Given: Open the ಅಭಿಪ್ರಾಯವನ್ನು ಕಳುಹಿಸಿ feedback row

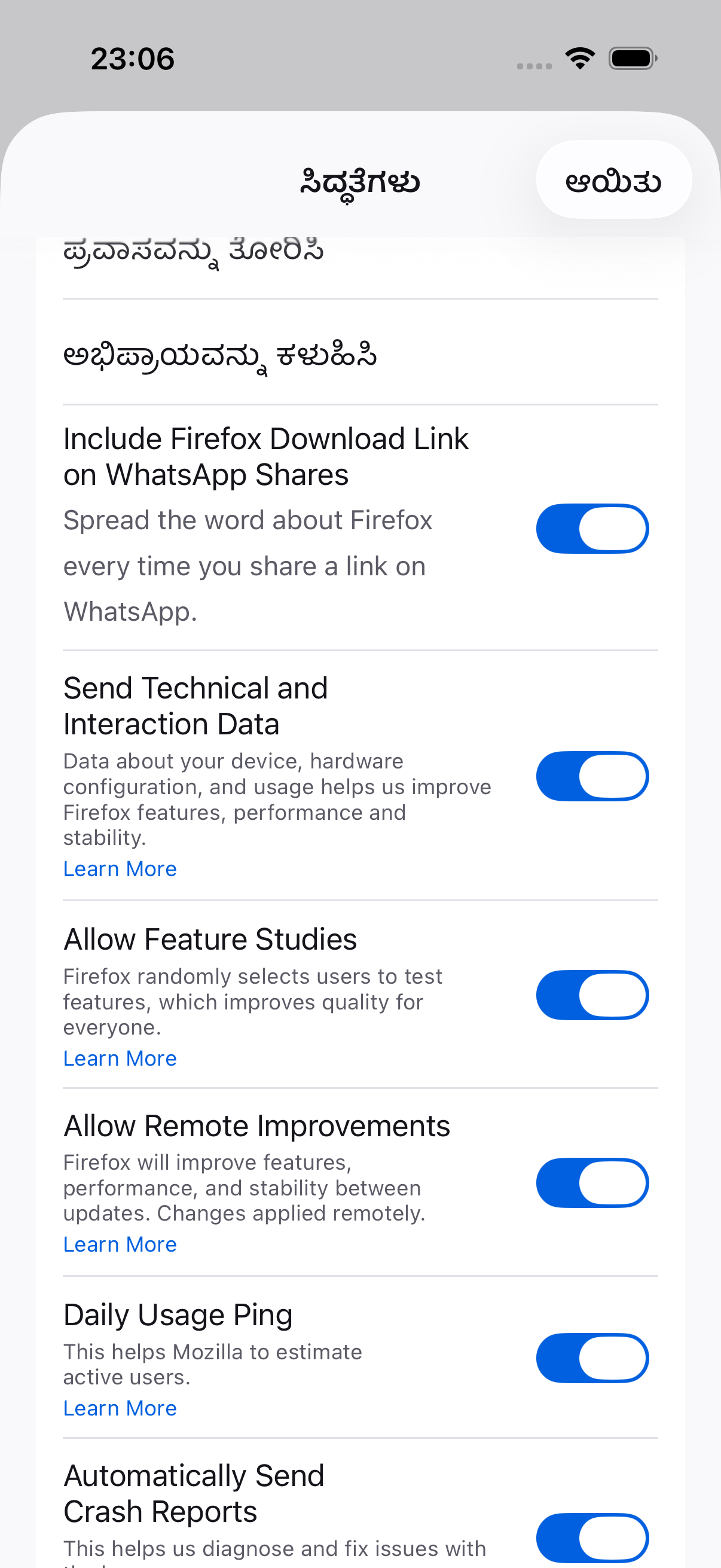Looking at the screenshot, I should point(360,352).
